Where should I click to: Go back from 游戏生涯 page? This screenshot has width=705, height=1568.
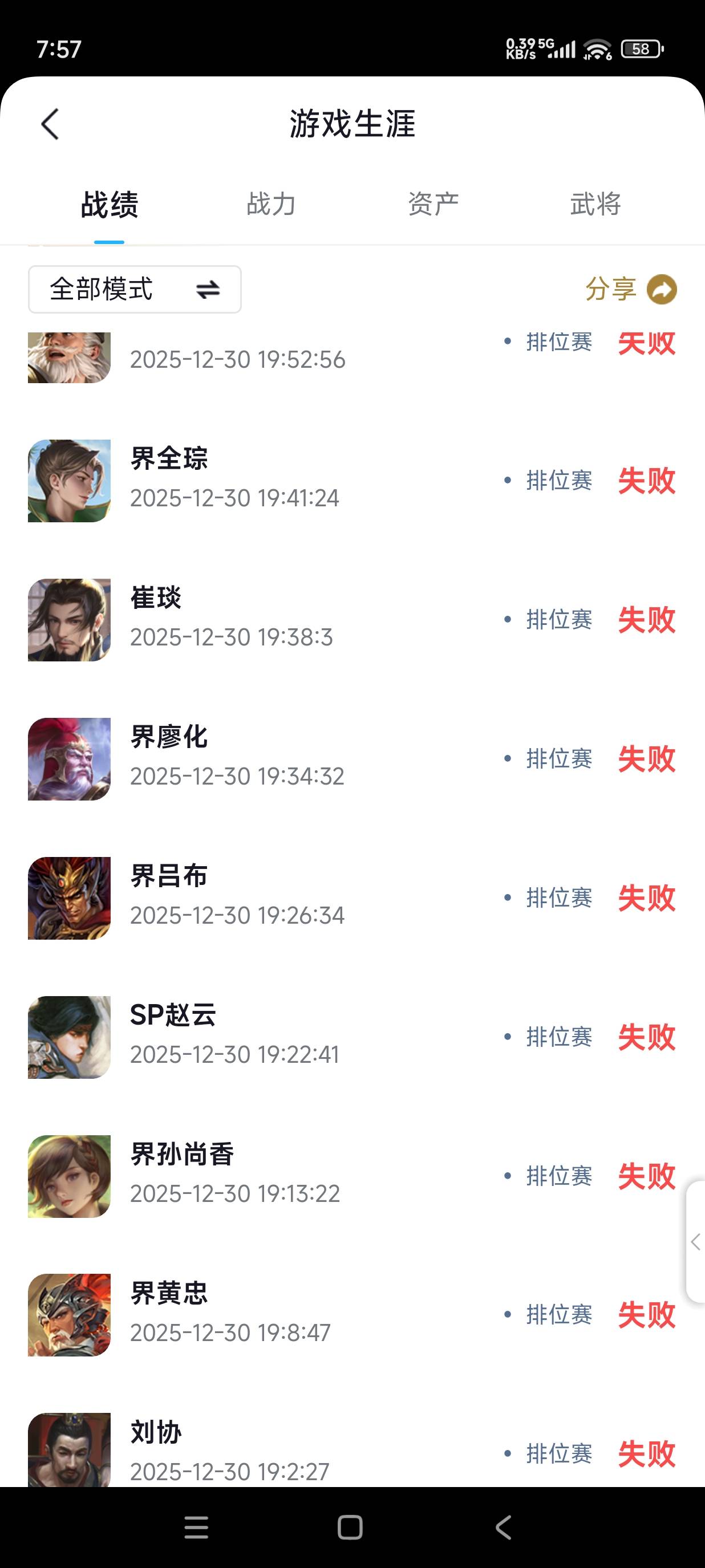(x=50, y=124)
